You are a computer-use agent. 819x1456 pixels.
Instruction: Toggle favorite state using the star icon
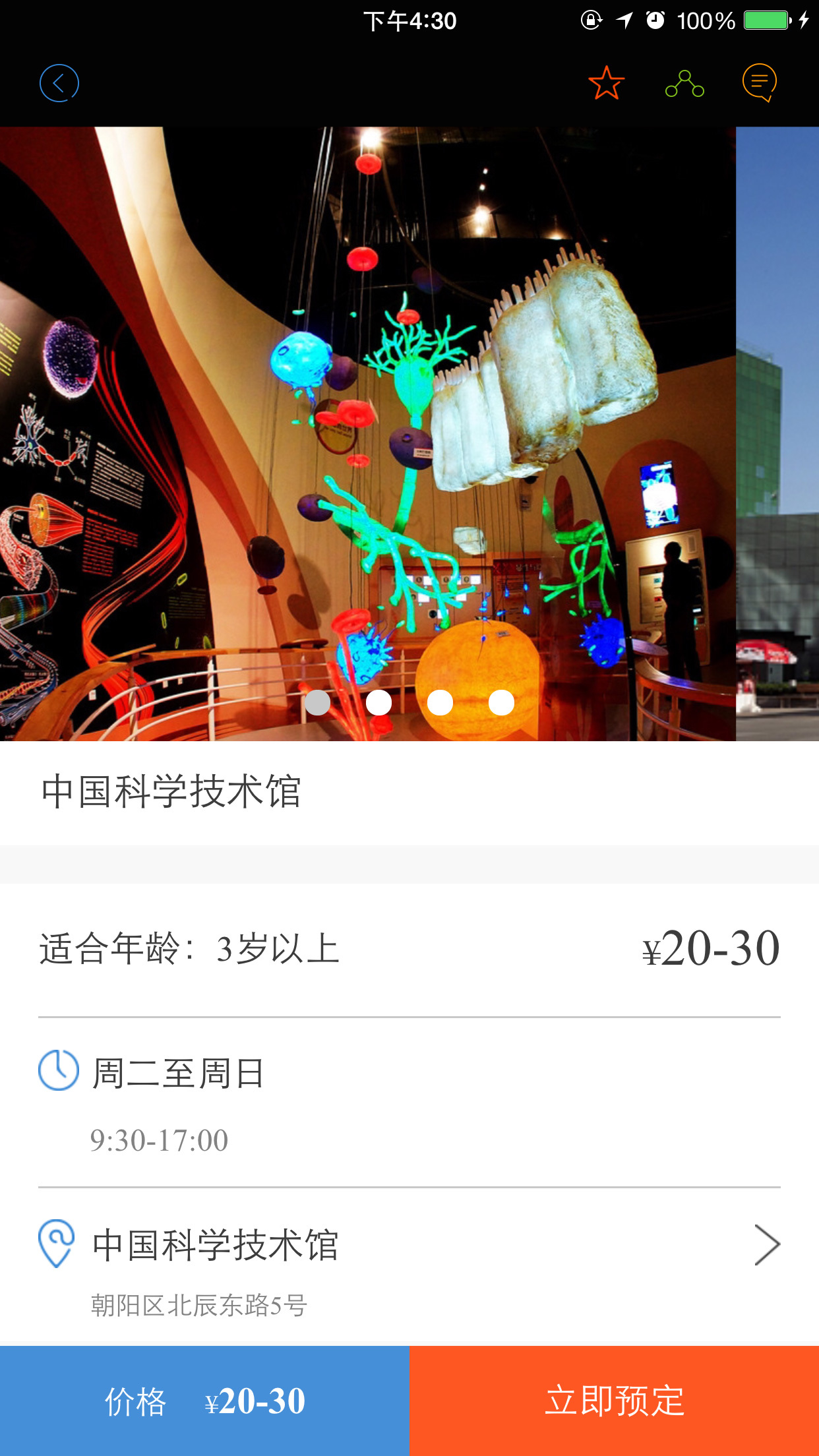coord(605,84)
